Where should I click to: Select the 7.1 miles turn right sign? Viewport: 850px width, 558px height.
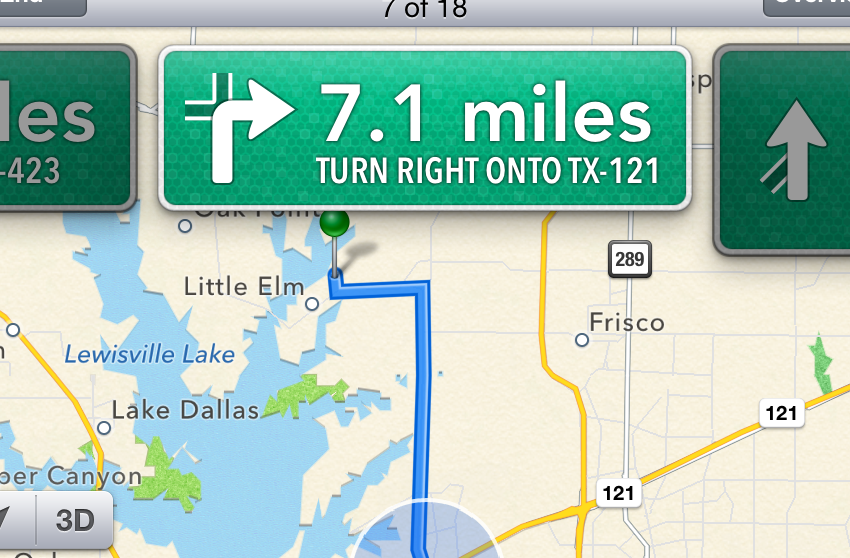tap(424, 128)
